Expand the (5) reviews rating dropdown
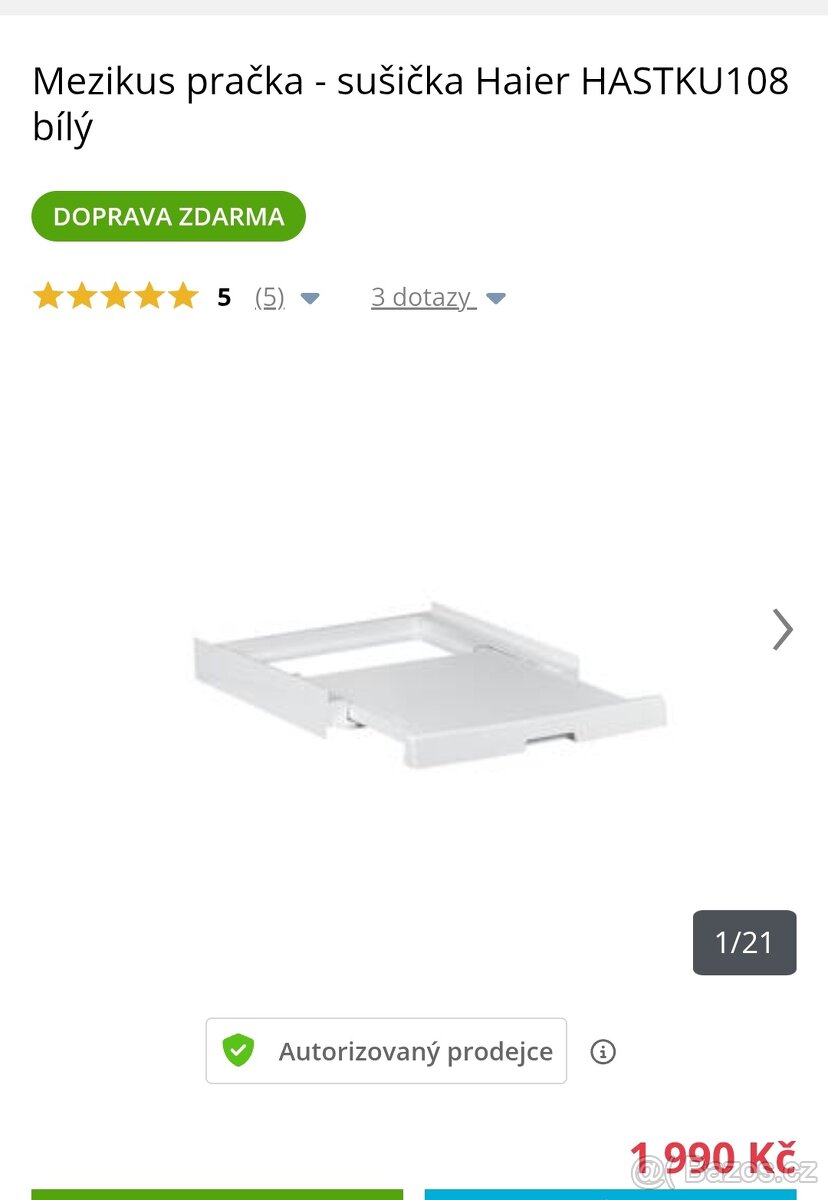Viewport: 828px width, 1200px height. pos(309,298)
